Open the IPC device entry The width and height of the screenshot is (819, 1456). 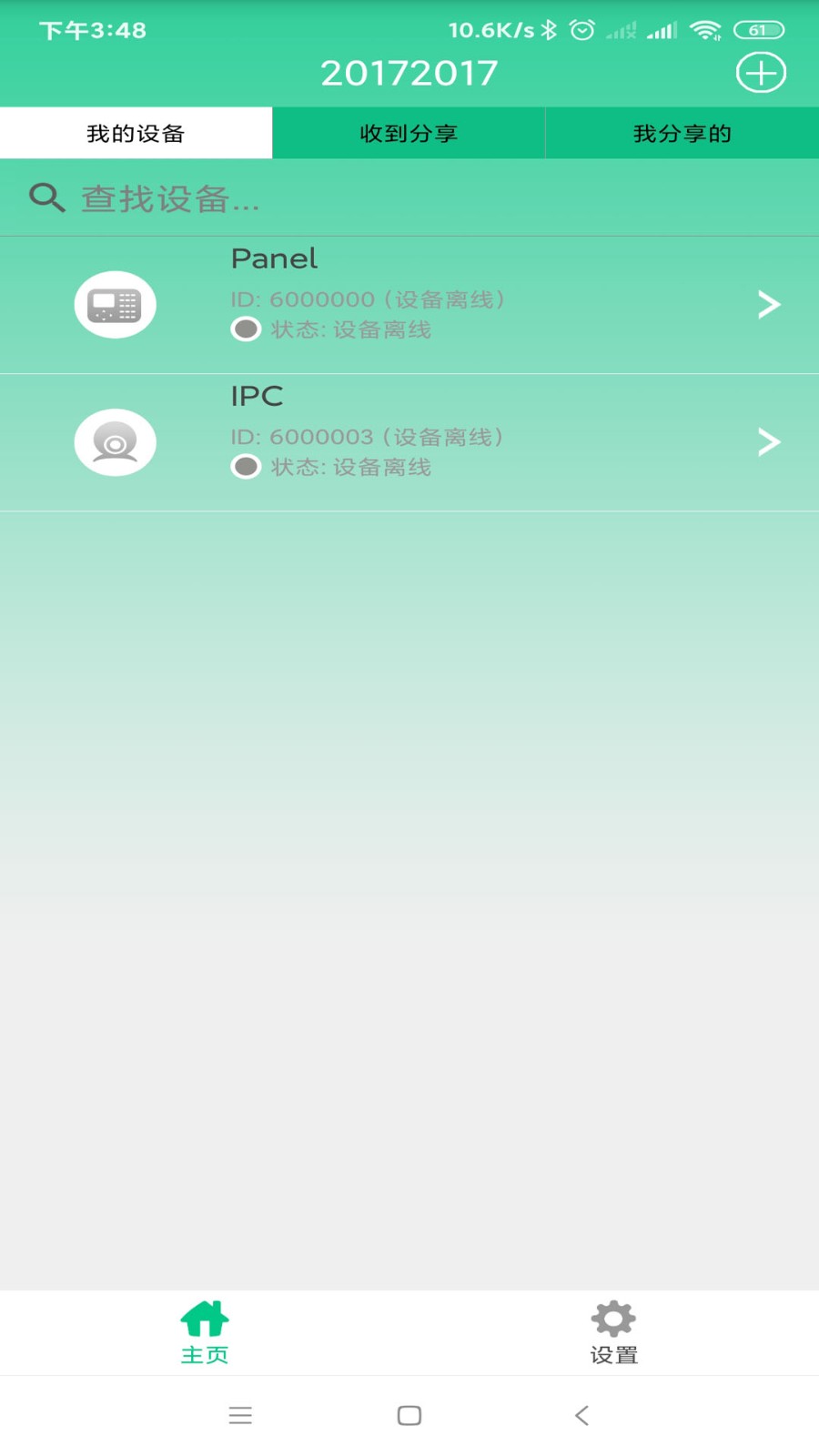tap(409, 442)
